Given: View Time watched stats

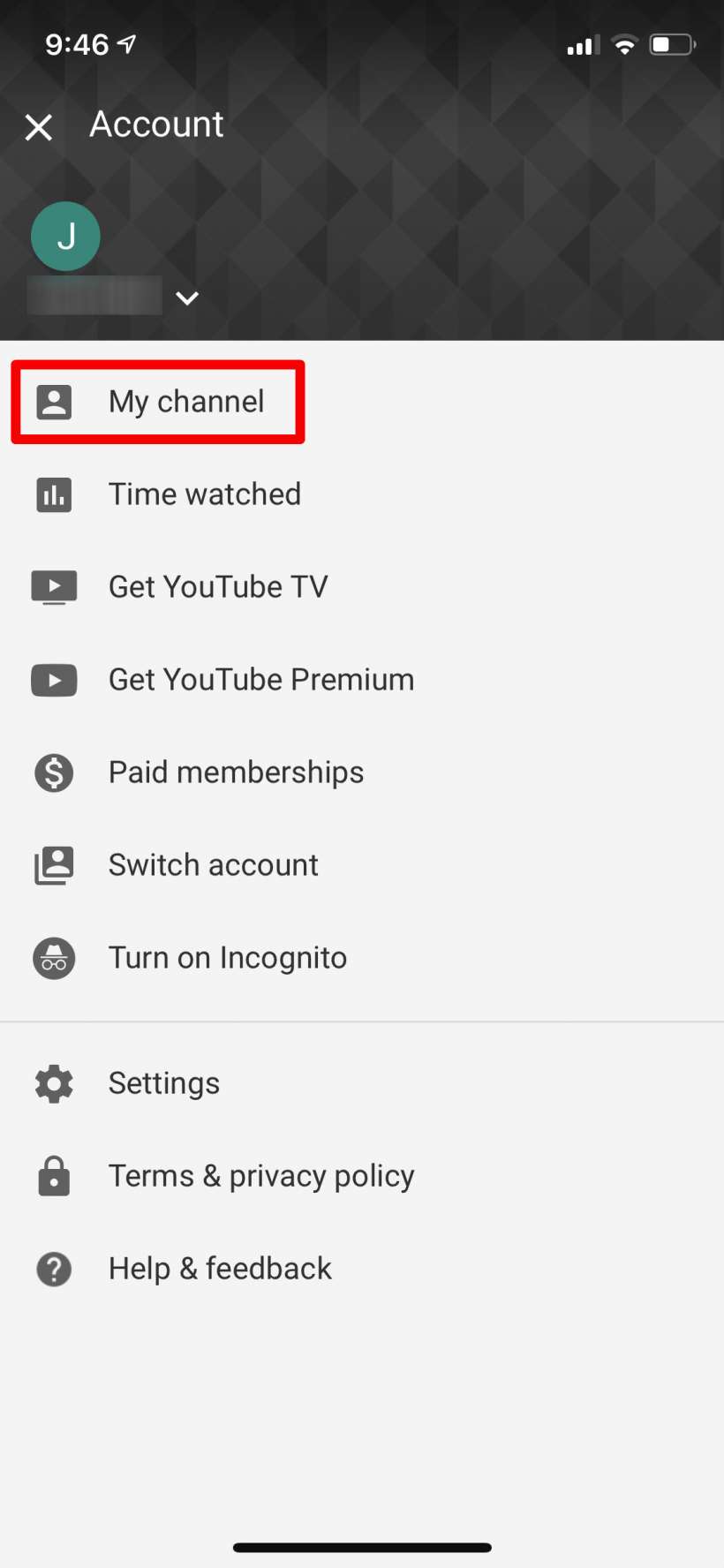Looking at the screenshot, I should (204, 494).
